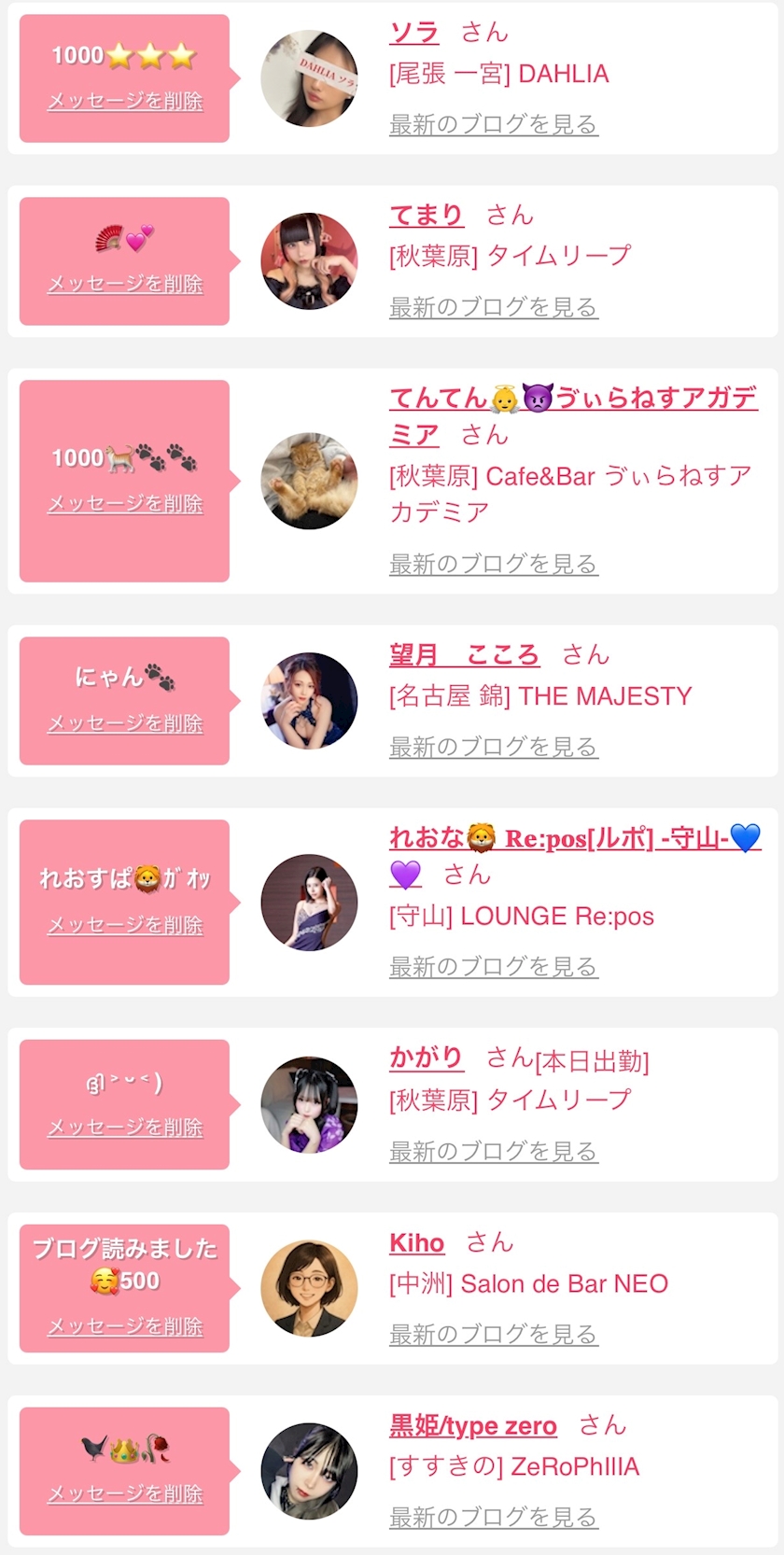View Kiho's latest blog
Viewport: 784px width, 1555px height.
493,1335
